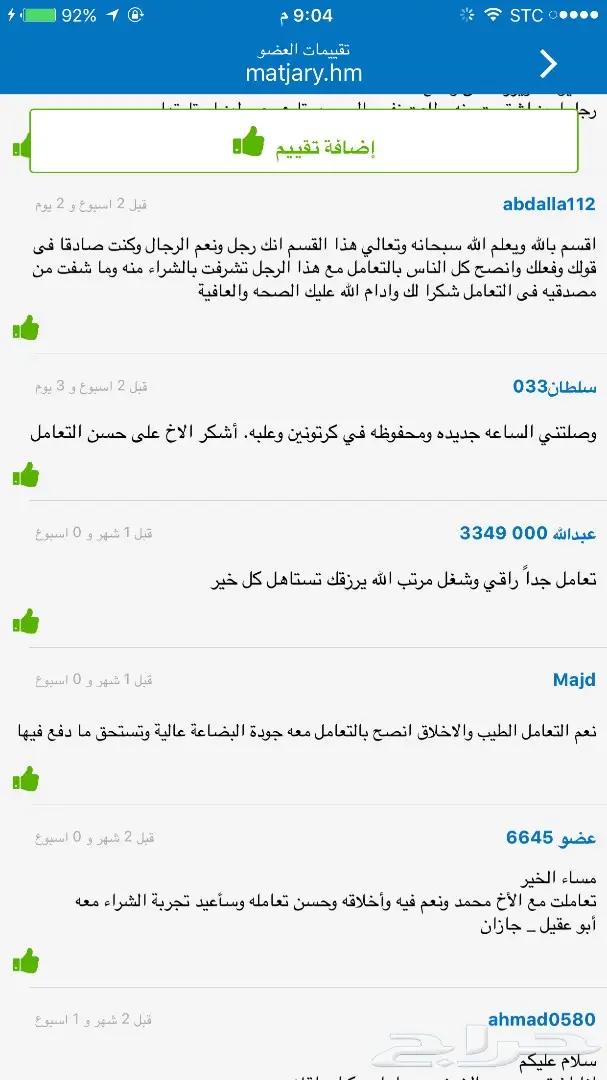Screen dimensions: 607x1080
Task: Go back using the header arrow
Action: coord(548,64)
